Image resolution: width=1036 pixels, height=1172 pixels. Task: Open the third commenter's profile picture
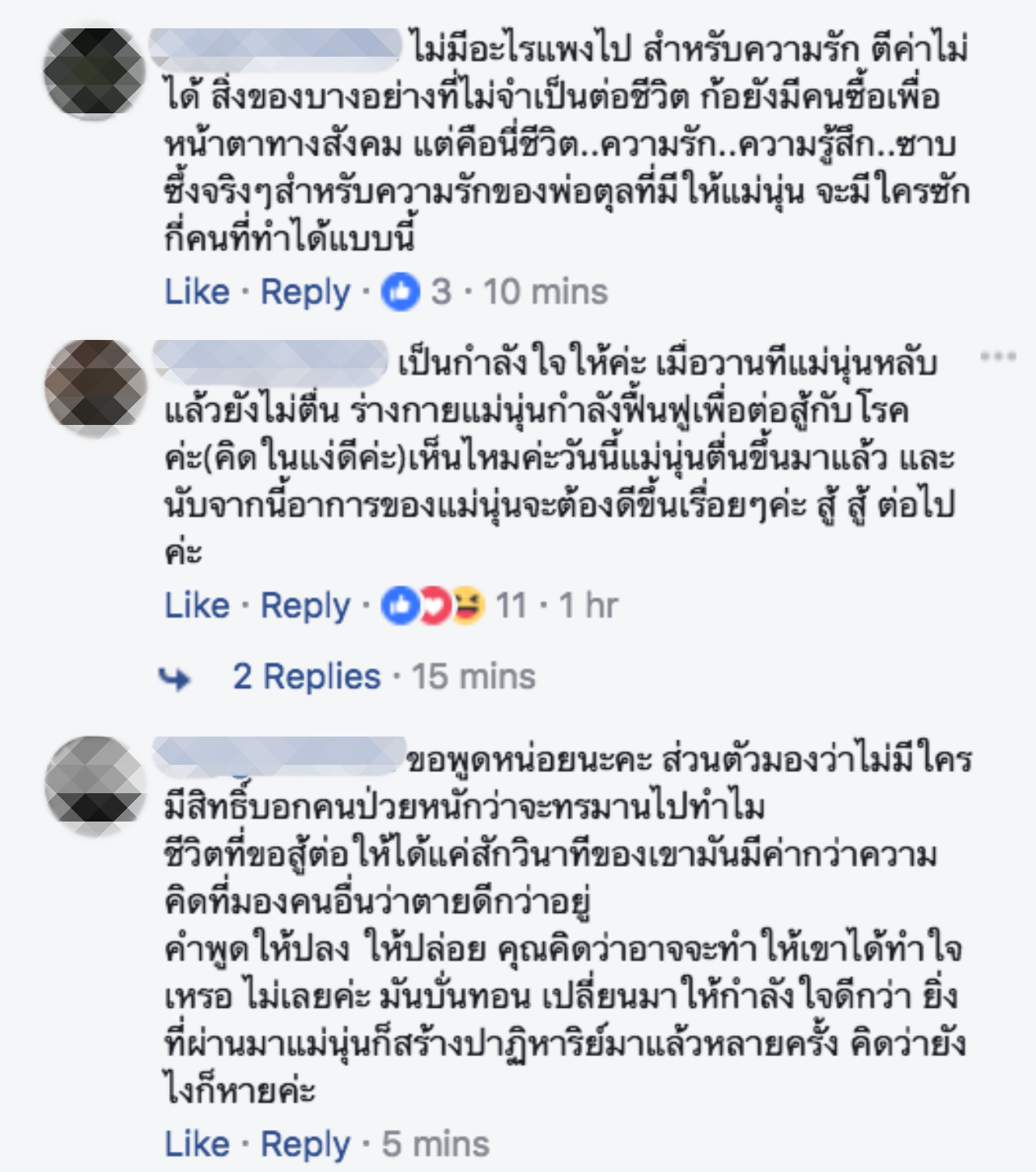pos(95,780)
